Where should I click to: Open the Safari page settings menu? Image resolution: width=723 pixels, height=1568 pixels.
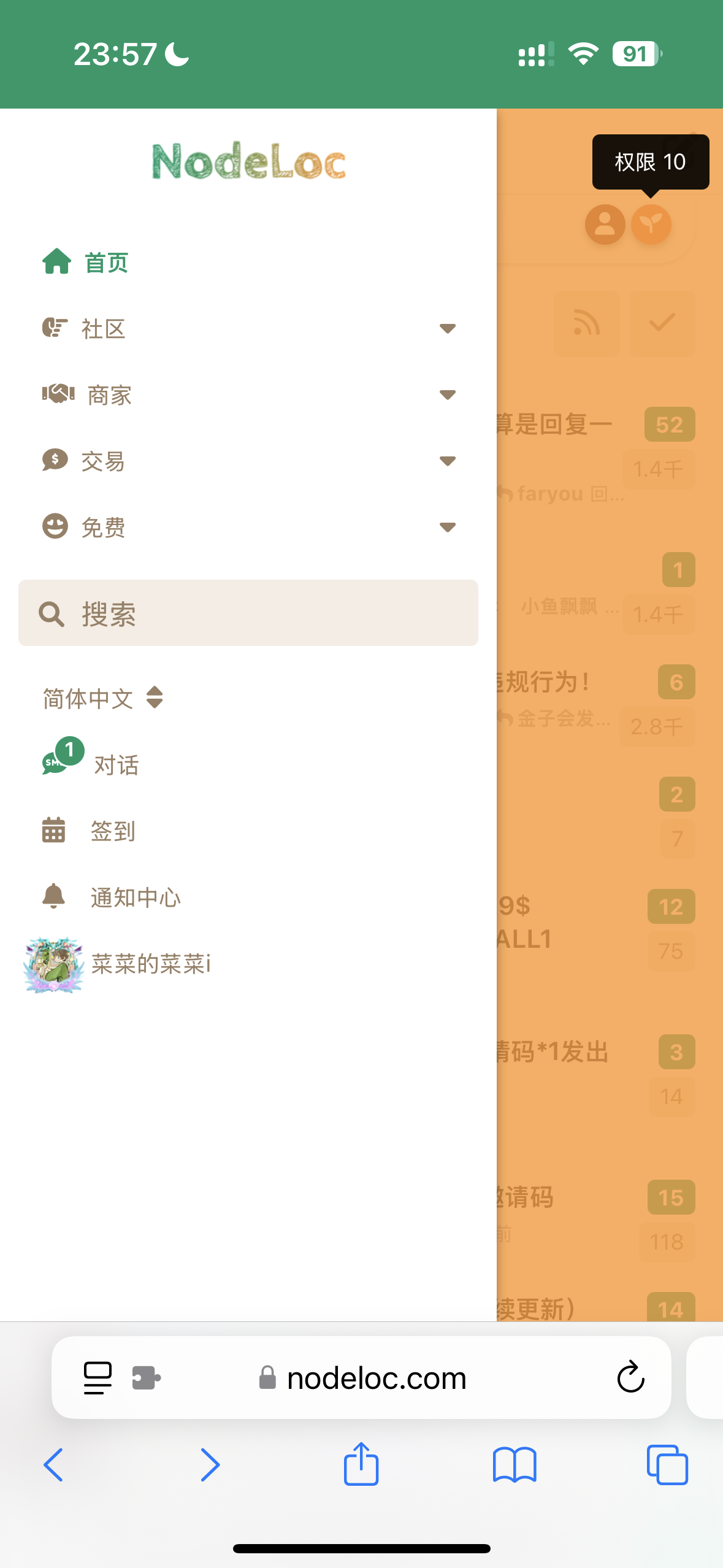coord(98,1378)
